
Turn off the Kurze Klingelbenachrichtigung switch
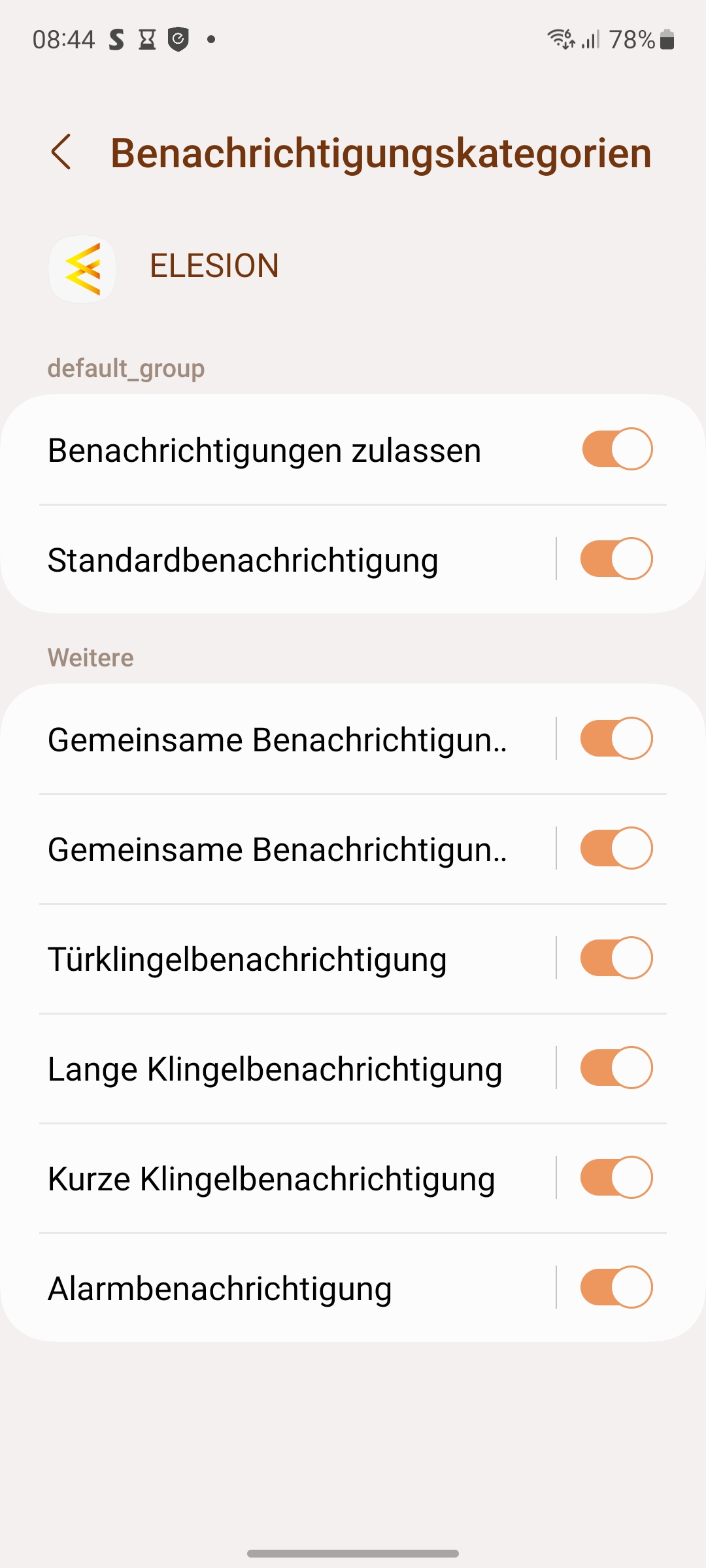(616, 1177)
